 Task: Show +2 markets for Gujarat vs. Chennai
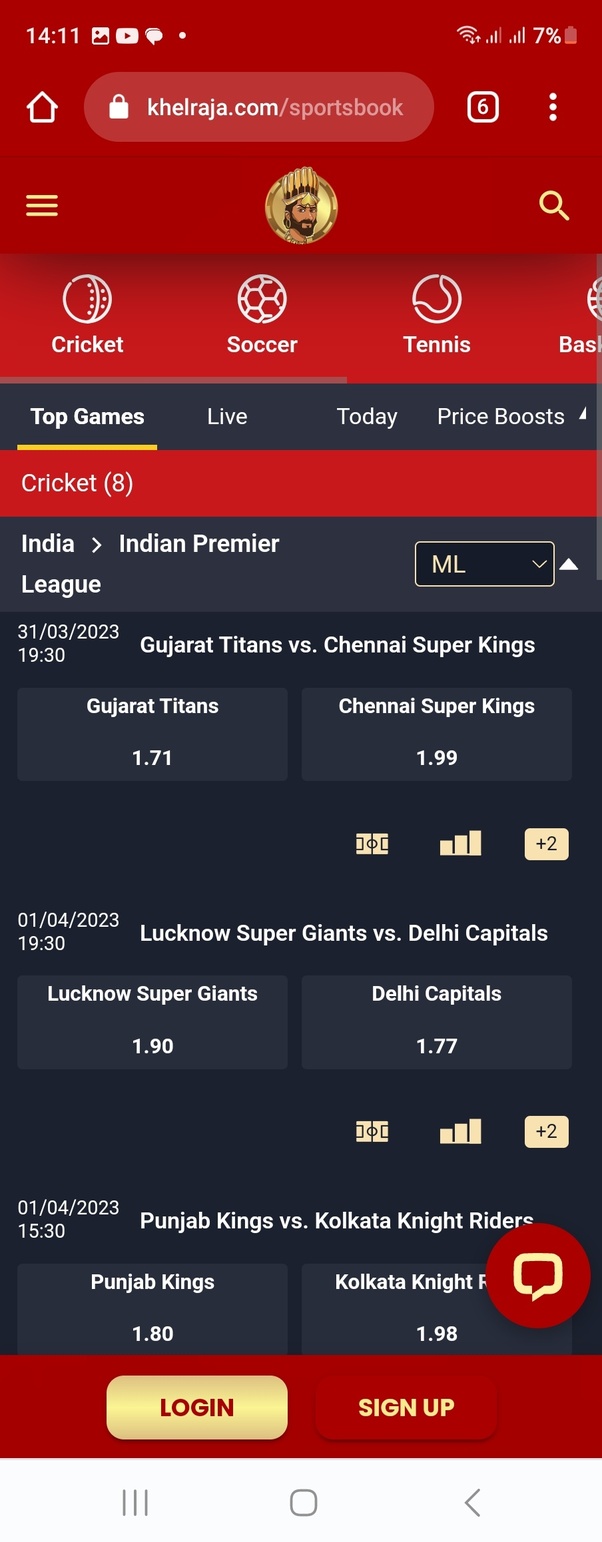pos(546,844)
